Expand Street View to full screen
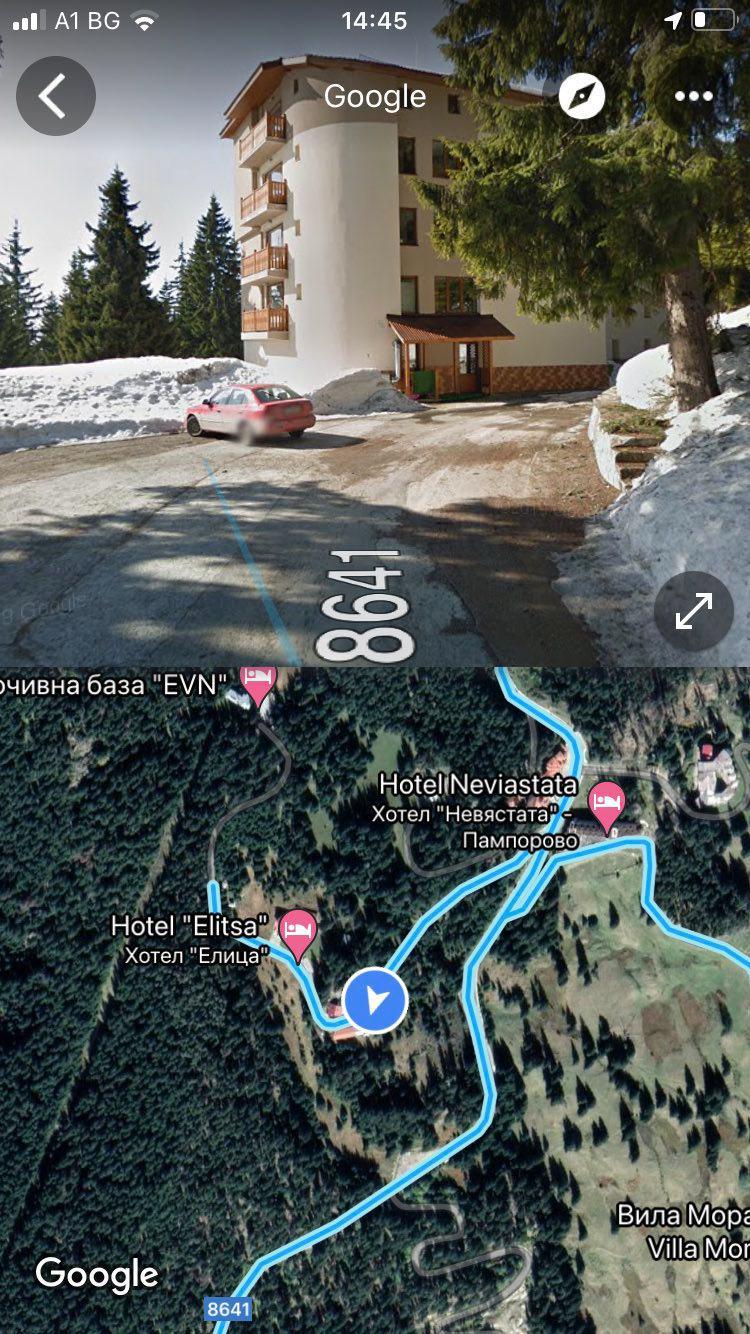This screenshot has height=1334, width=750. pos(693,611)
